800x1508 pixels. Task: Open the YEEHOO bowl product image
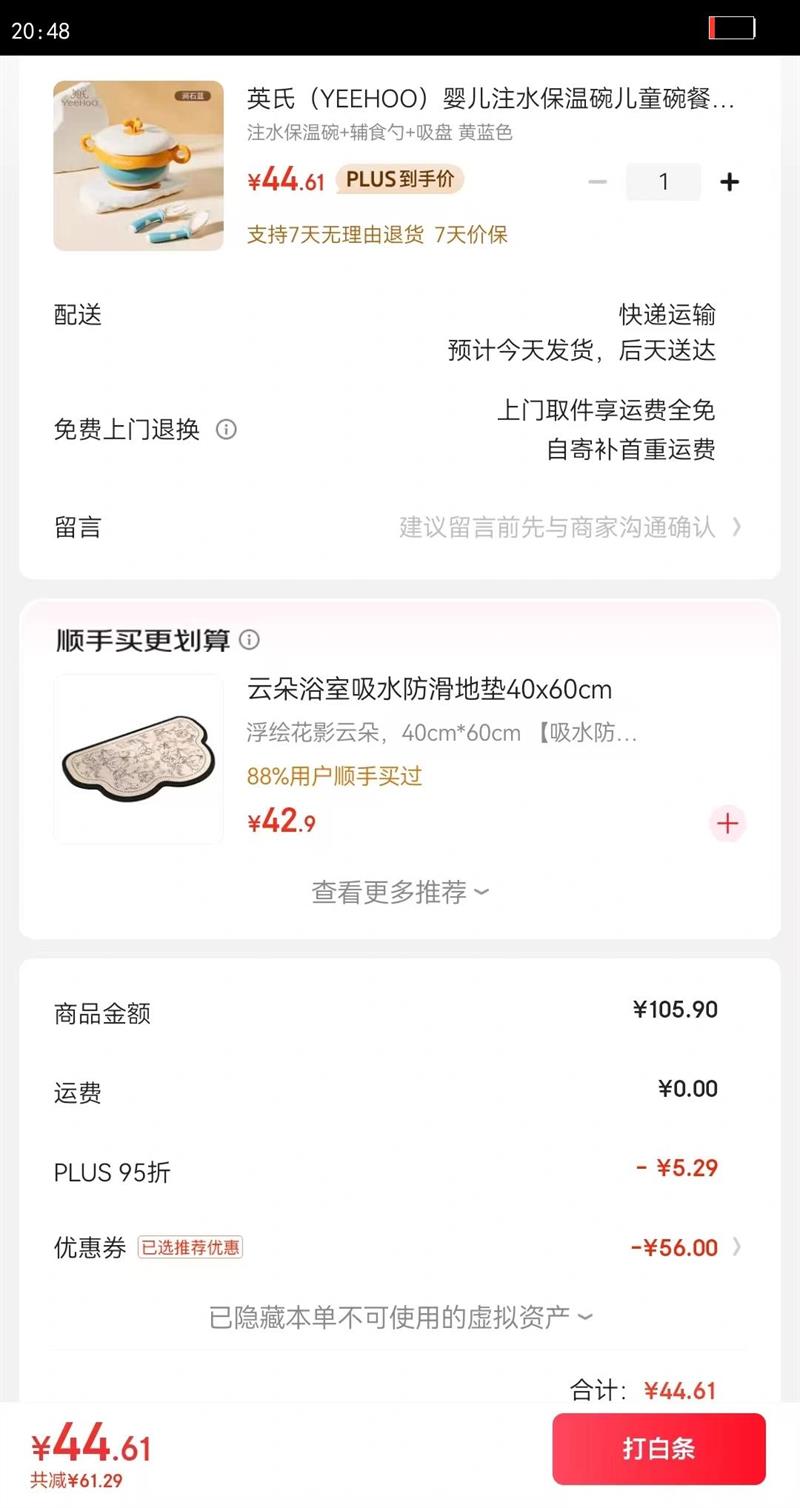tap(138, 166)
